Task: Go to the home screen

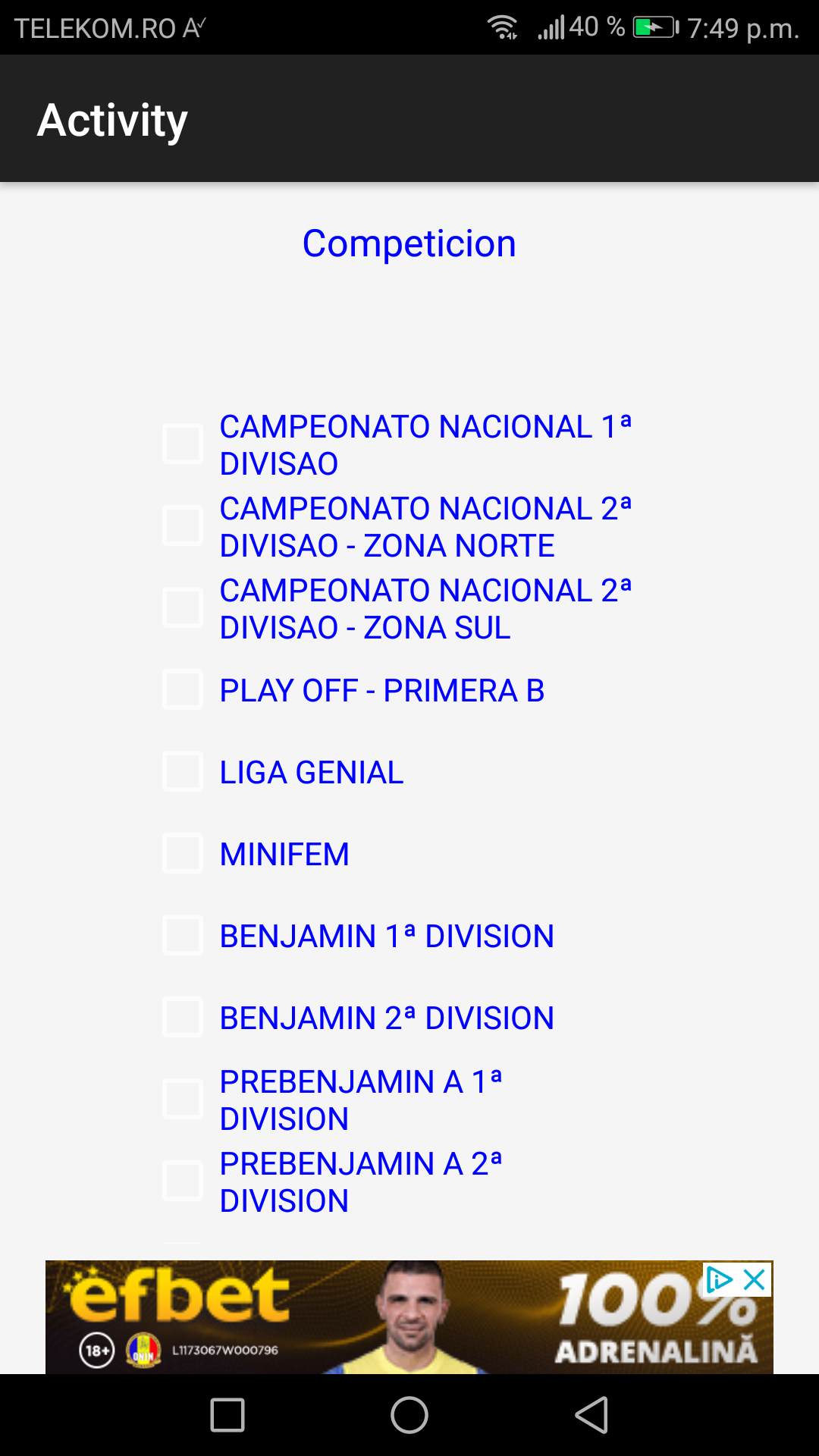Action: tap(409, 1415)
